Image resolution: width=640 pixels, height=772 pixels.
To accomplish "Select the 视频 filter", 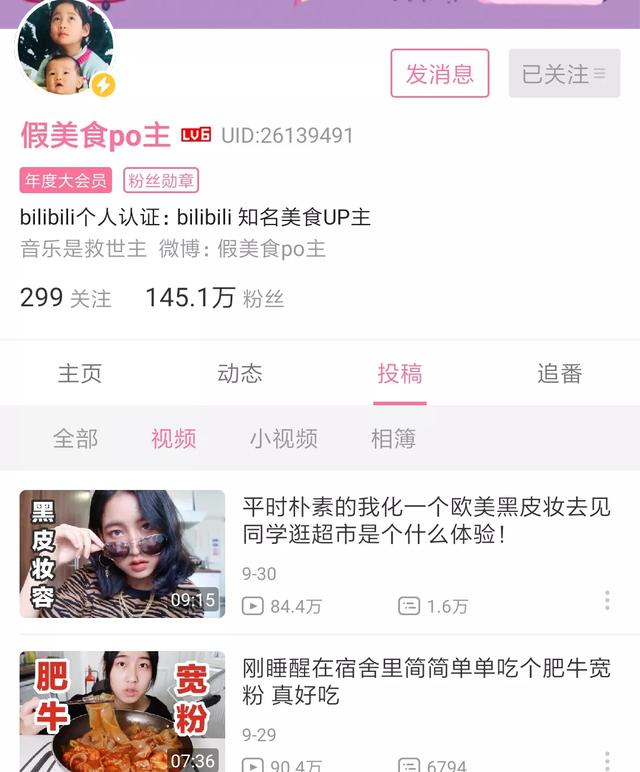I will point(174,438).
